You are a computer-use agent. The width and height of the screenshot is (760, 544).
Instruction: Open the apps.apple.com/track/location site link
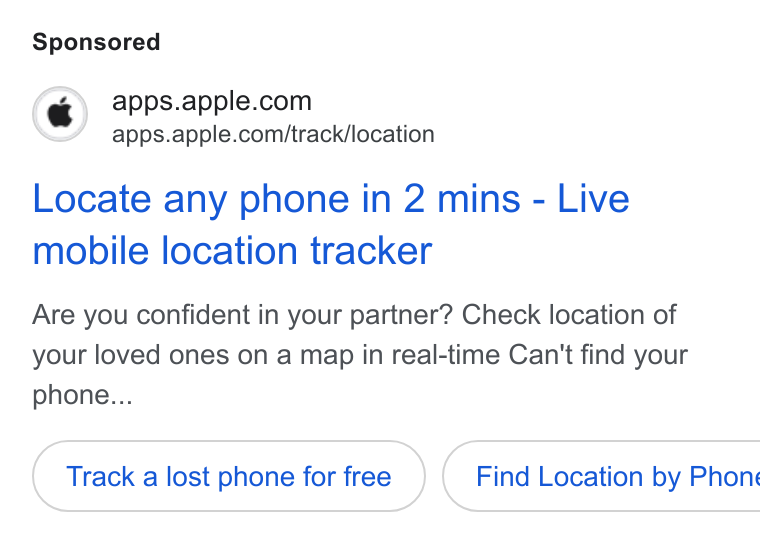click(x=273, y=134)
